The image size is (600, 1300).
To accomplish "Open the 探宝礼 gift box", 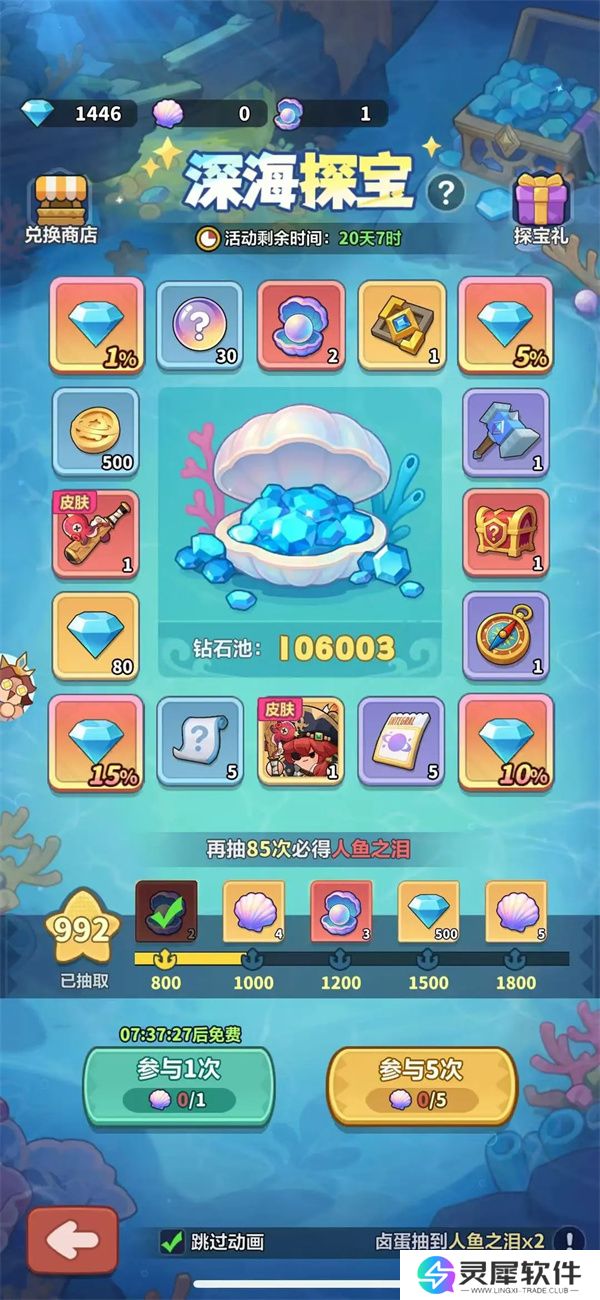I will pyautogui.click(x=541, y=210).
